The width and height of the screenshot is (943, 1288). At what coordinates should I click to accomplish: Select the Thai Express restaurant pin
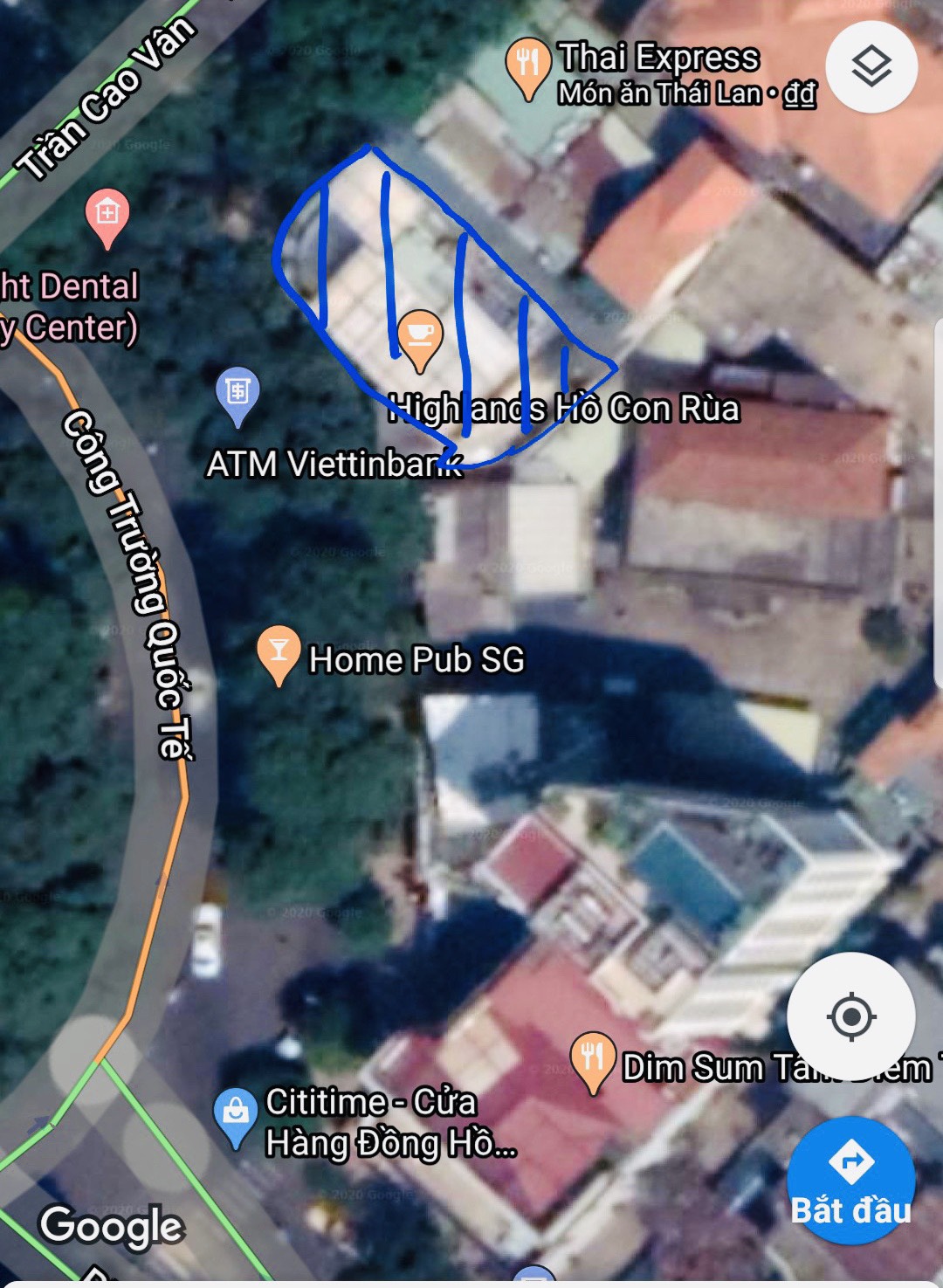tap(528, 61)
